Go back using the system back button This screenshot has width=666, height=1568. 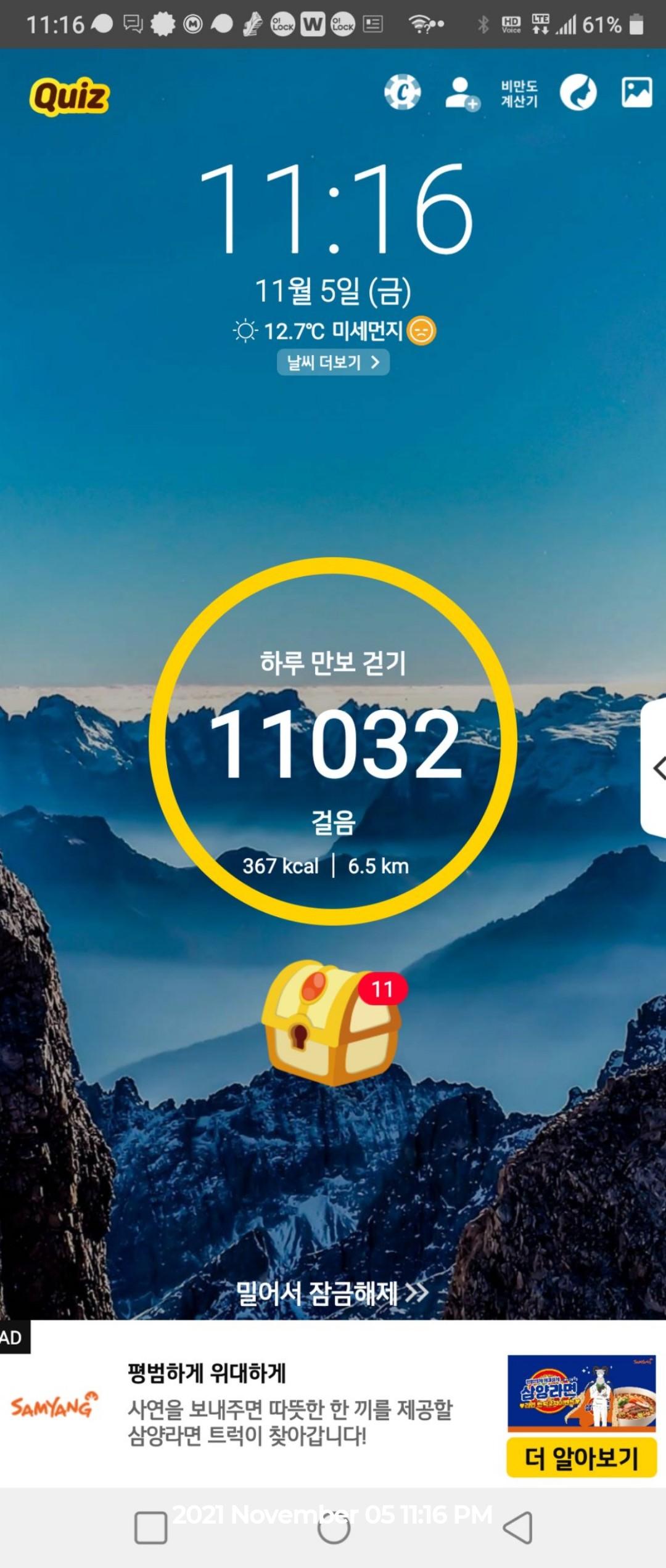(x=518, y=1527)
